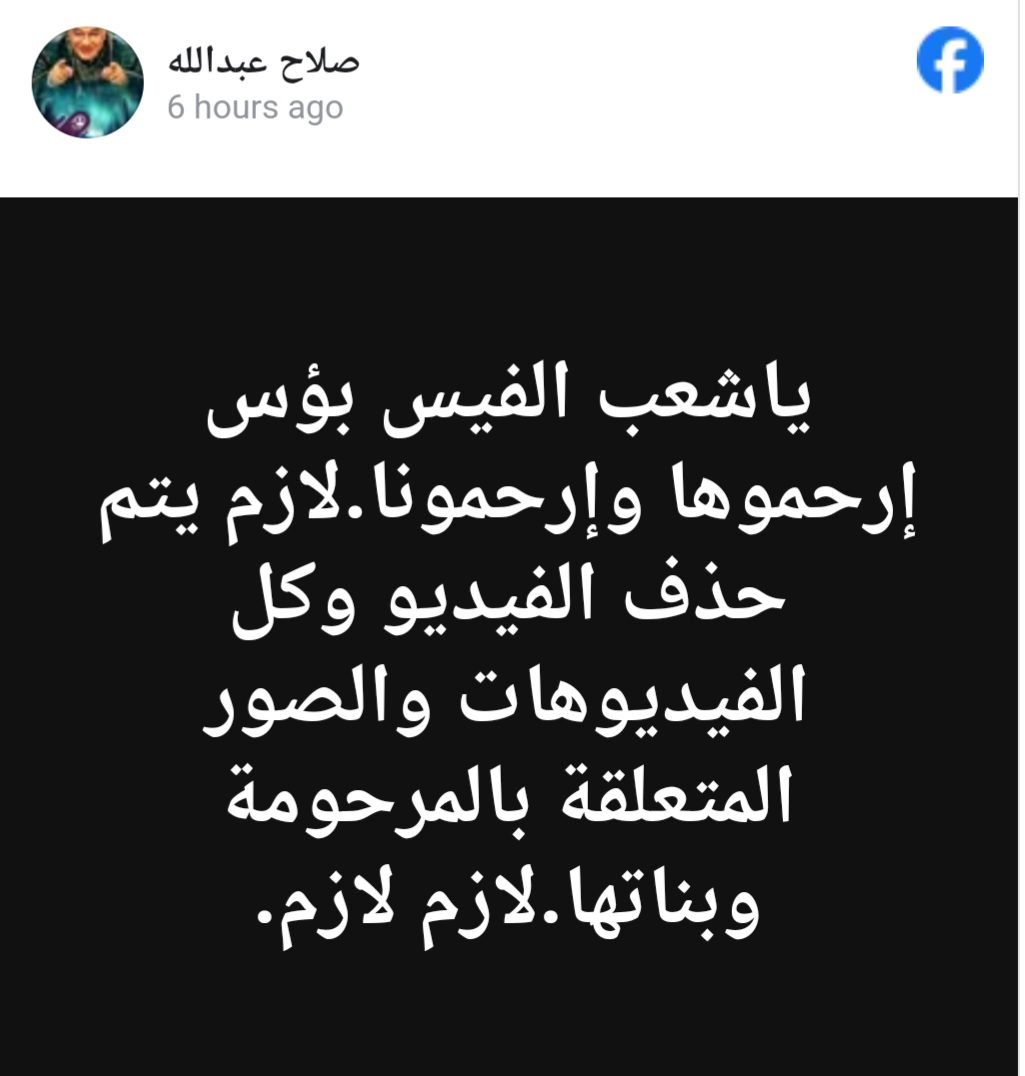Screen dimensions: 1025x1076
Task: Tap the Facebook logo icon
Action: click(950, 61)
